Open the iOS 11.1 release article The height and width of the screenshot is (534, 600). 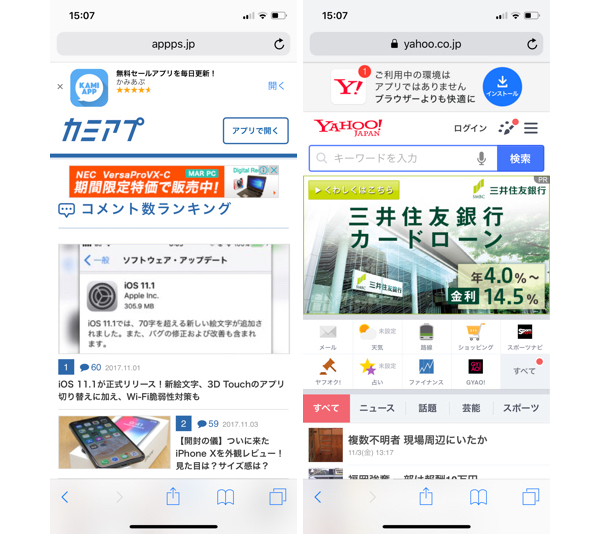(170, 390)
